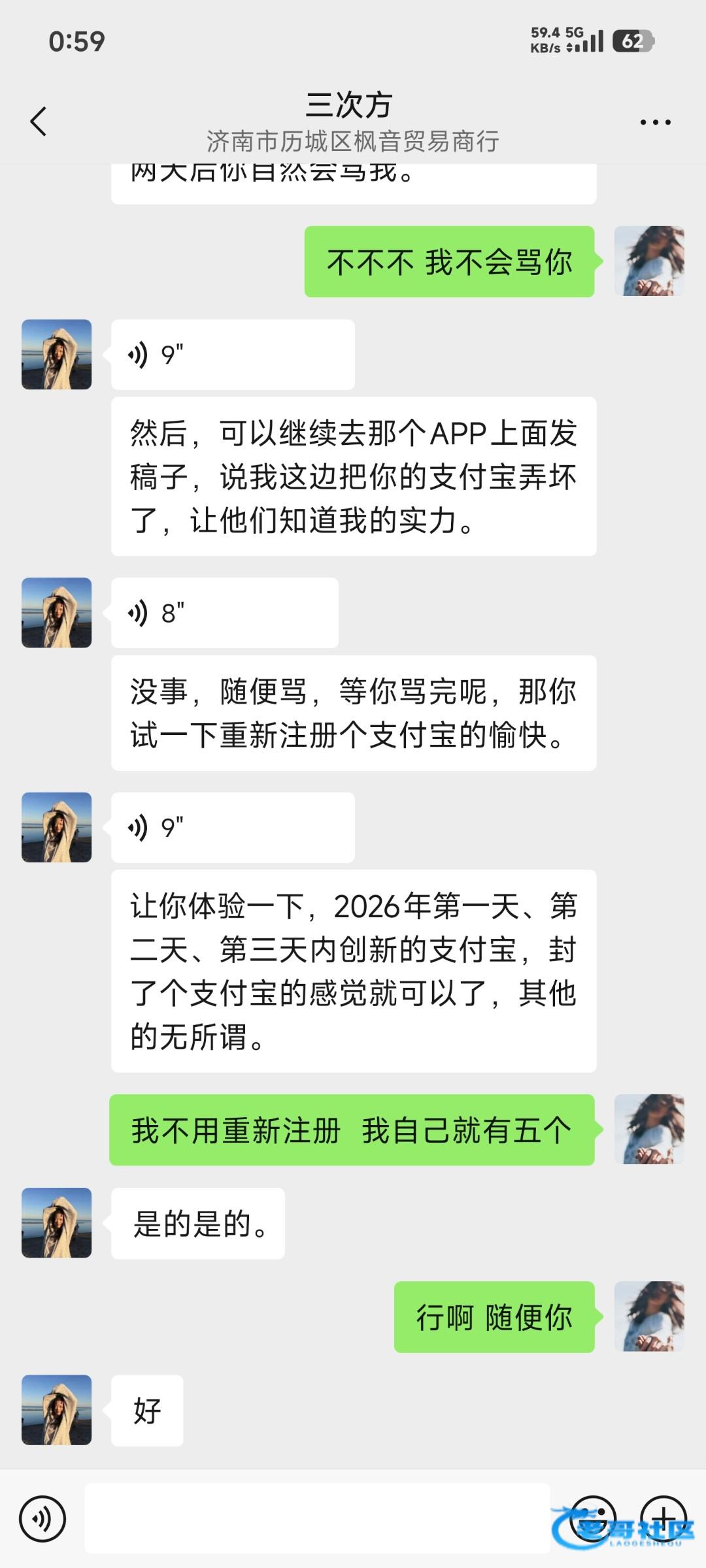Go back from the 三次方 chat
Viewport: 706px width, 1568px height.
pos(39,122)
